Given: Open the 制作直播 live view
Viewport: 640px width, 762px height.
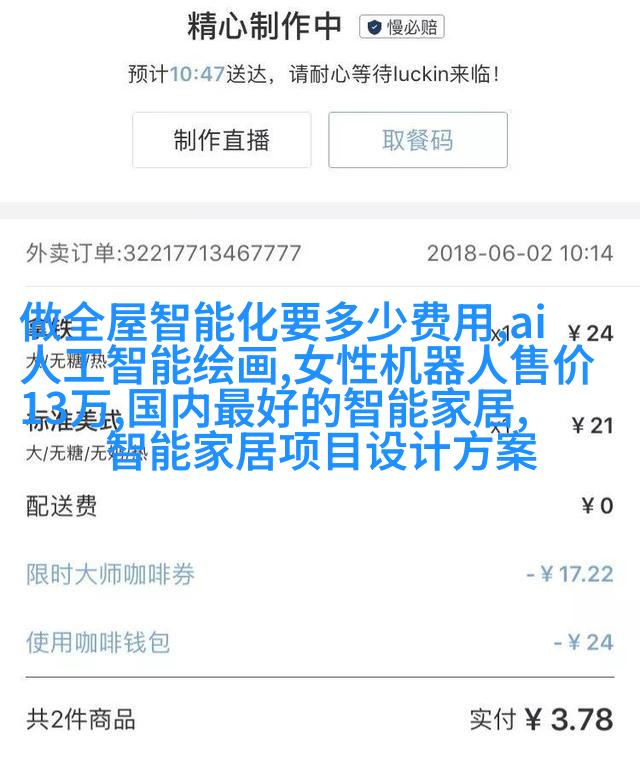Looking at the screenshot, I should point(221,140).
